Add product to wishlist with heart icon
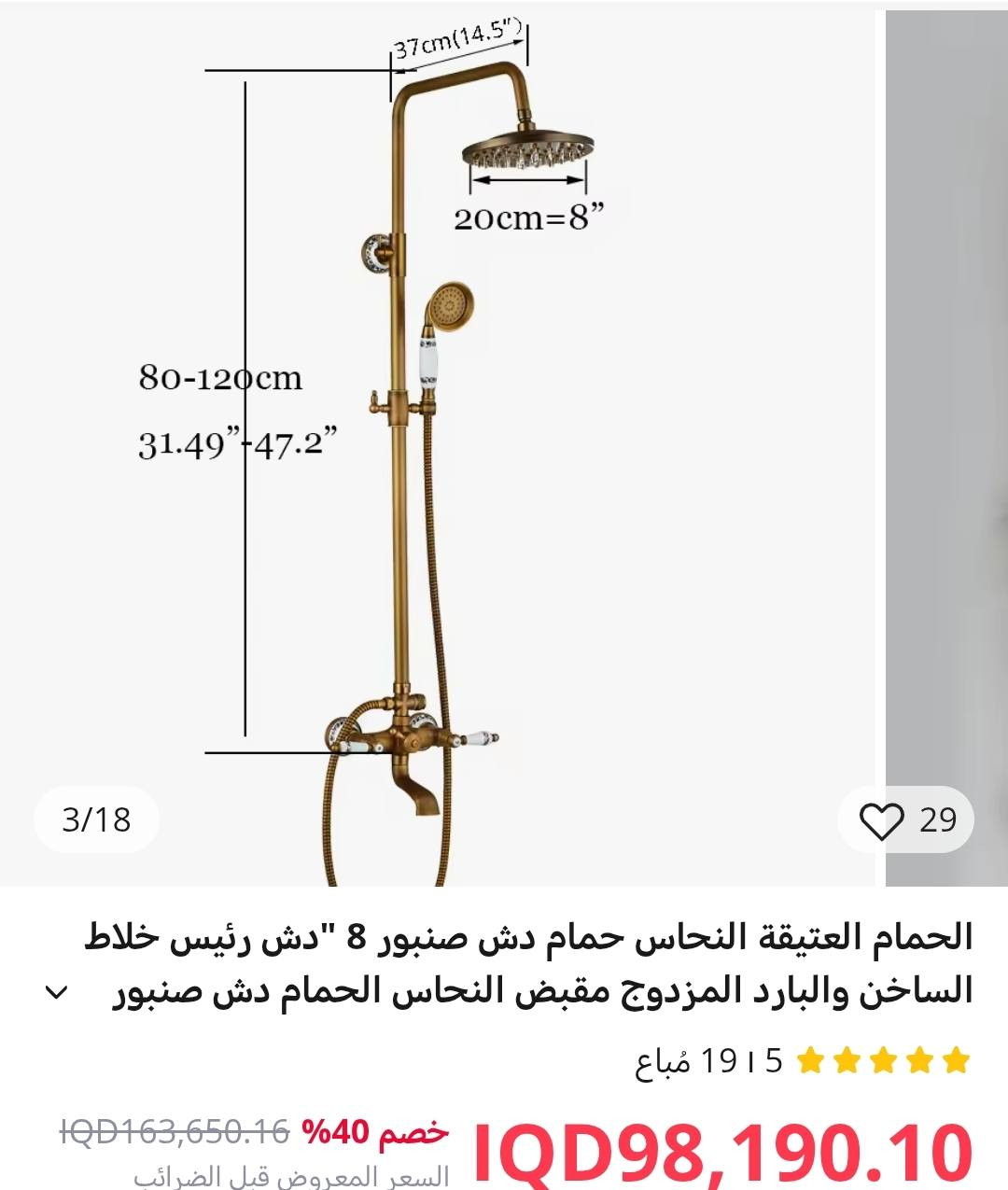 pyautogui.click(x=882, y=820)
